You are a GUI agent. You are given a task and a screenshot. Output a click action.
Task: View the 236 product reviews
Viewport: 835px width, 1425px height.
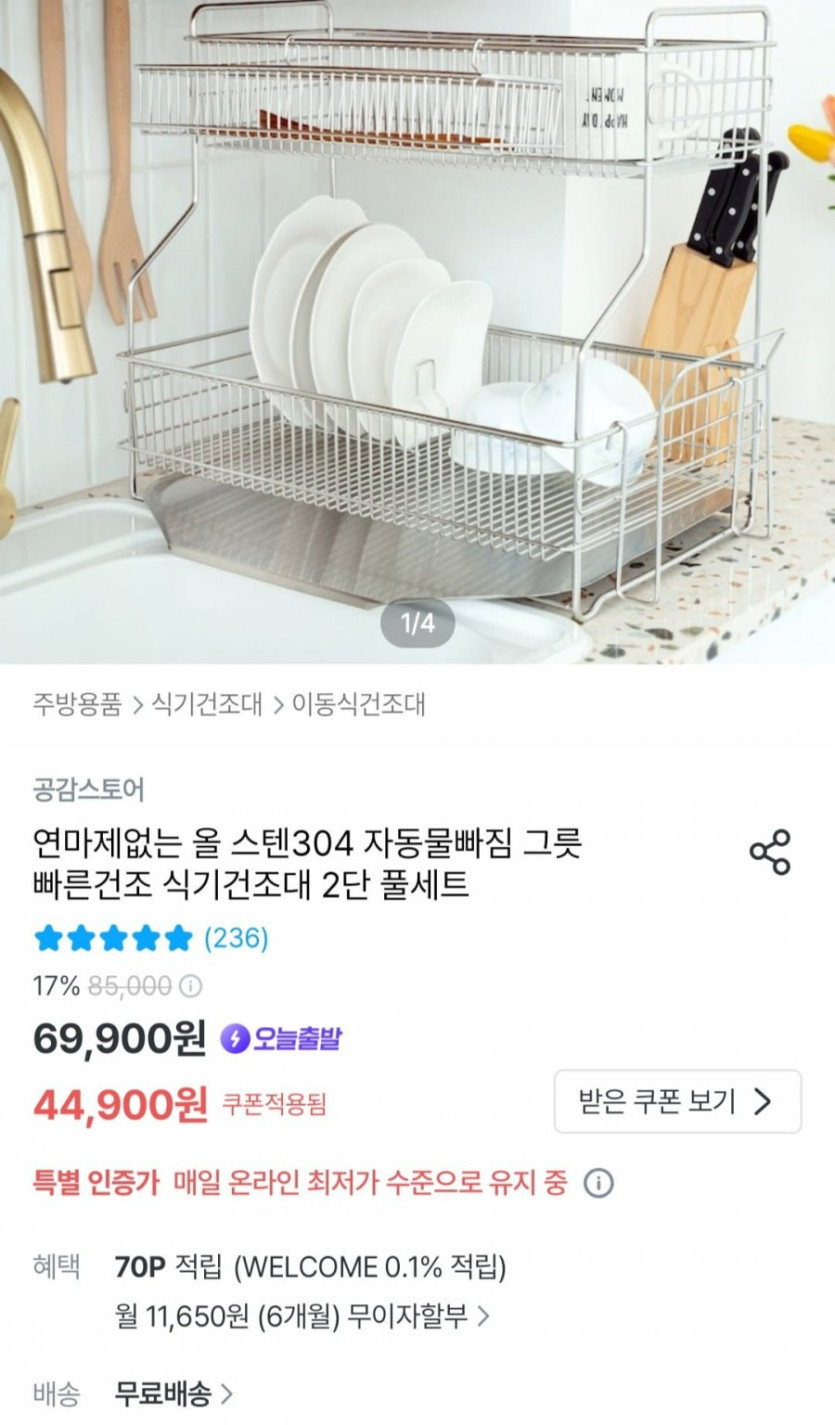[236, 938]
